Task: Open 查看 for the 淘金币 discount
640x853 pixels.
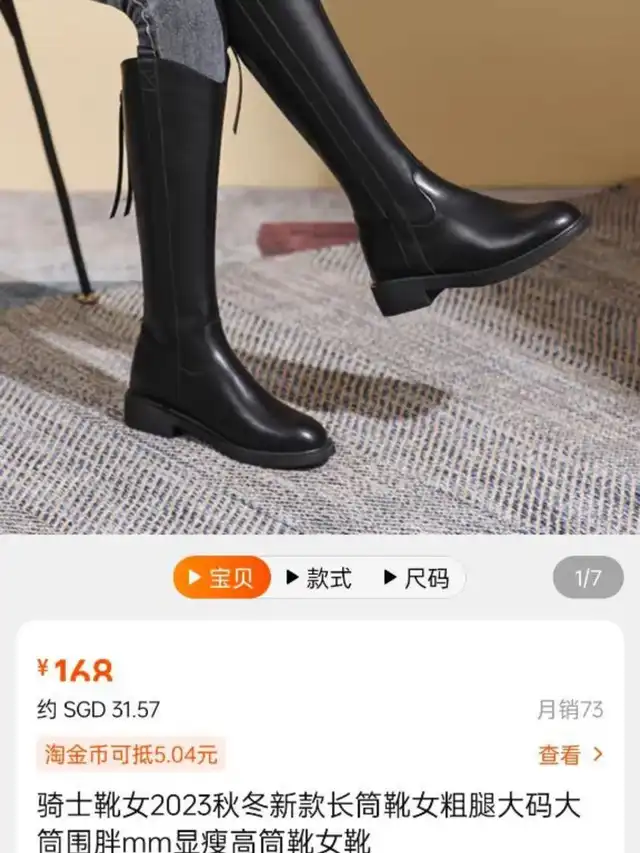Action: click(570, 755)
